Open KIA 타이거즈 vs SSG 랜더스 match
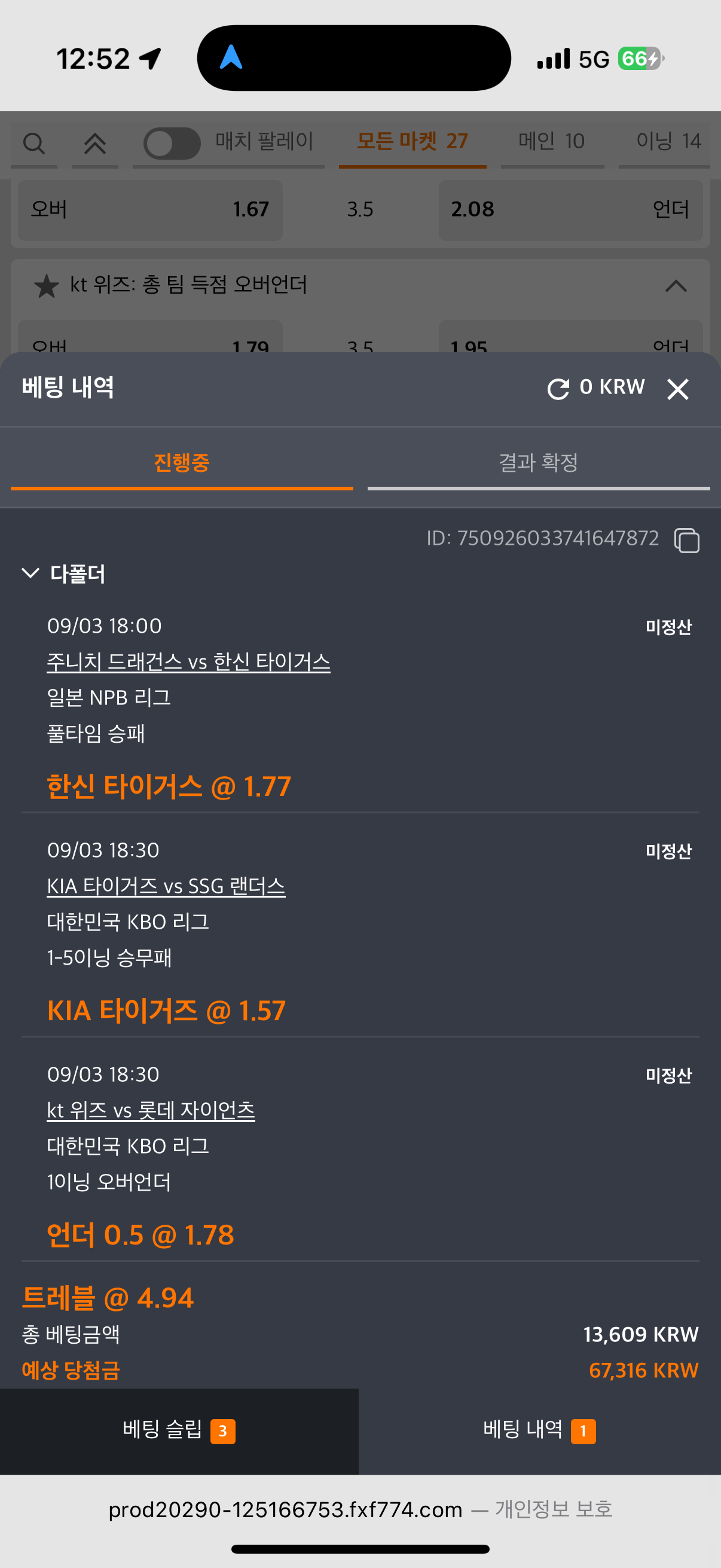721x1568 pixels. click(166, 886)
